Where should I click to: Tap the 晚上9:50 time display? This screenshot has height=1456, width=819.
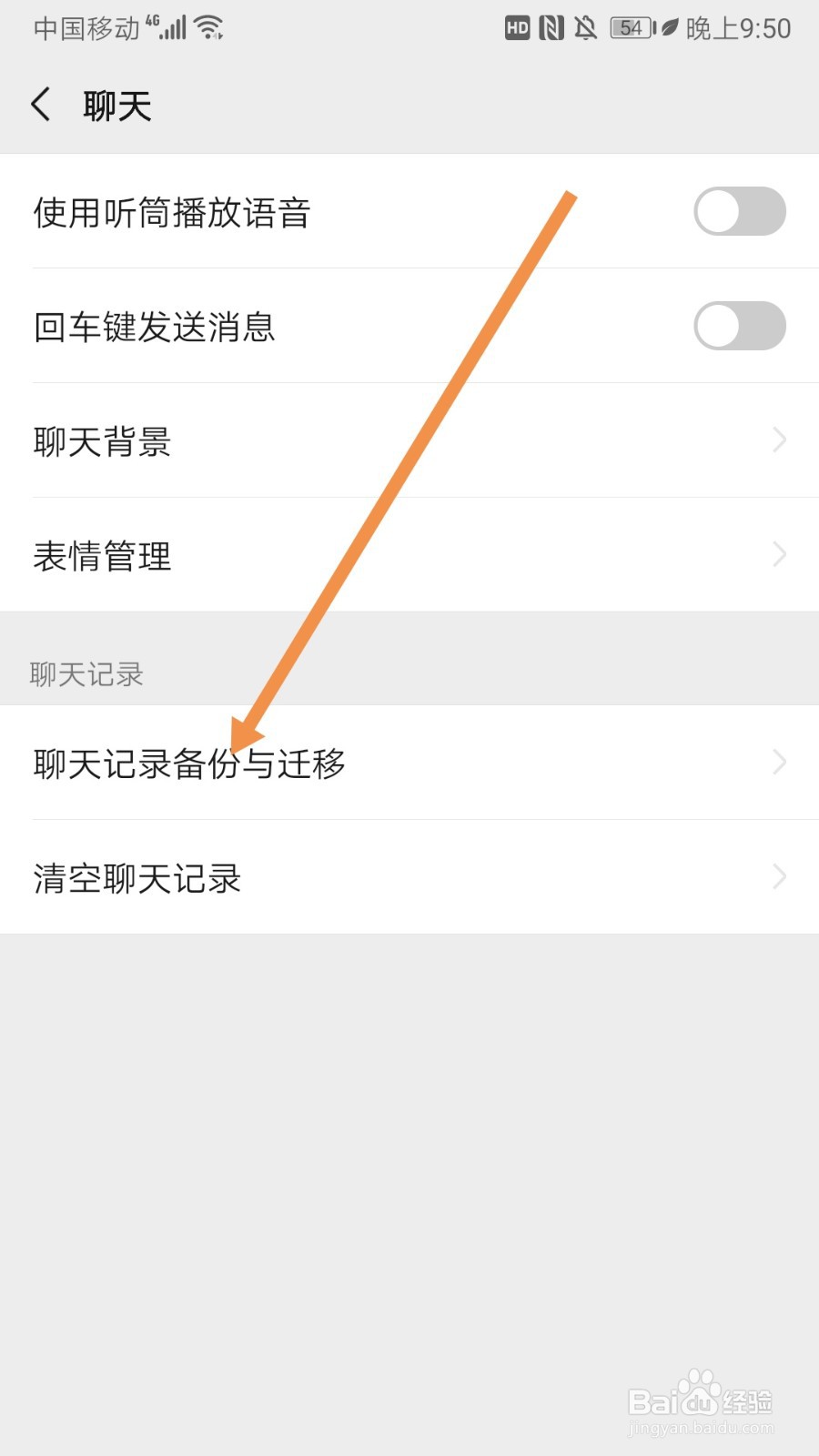click(x=742, y=27)
